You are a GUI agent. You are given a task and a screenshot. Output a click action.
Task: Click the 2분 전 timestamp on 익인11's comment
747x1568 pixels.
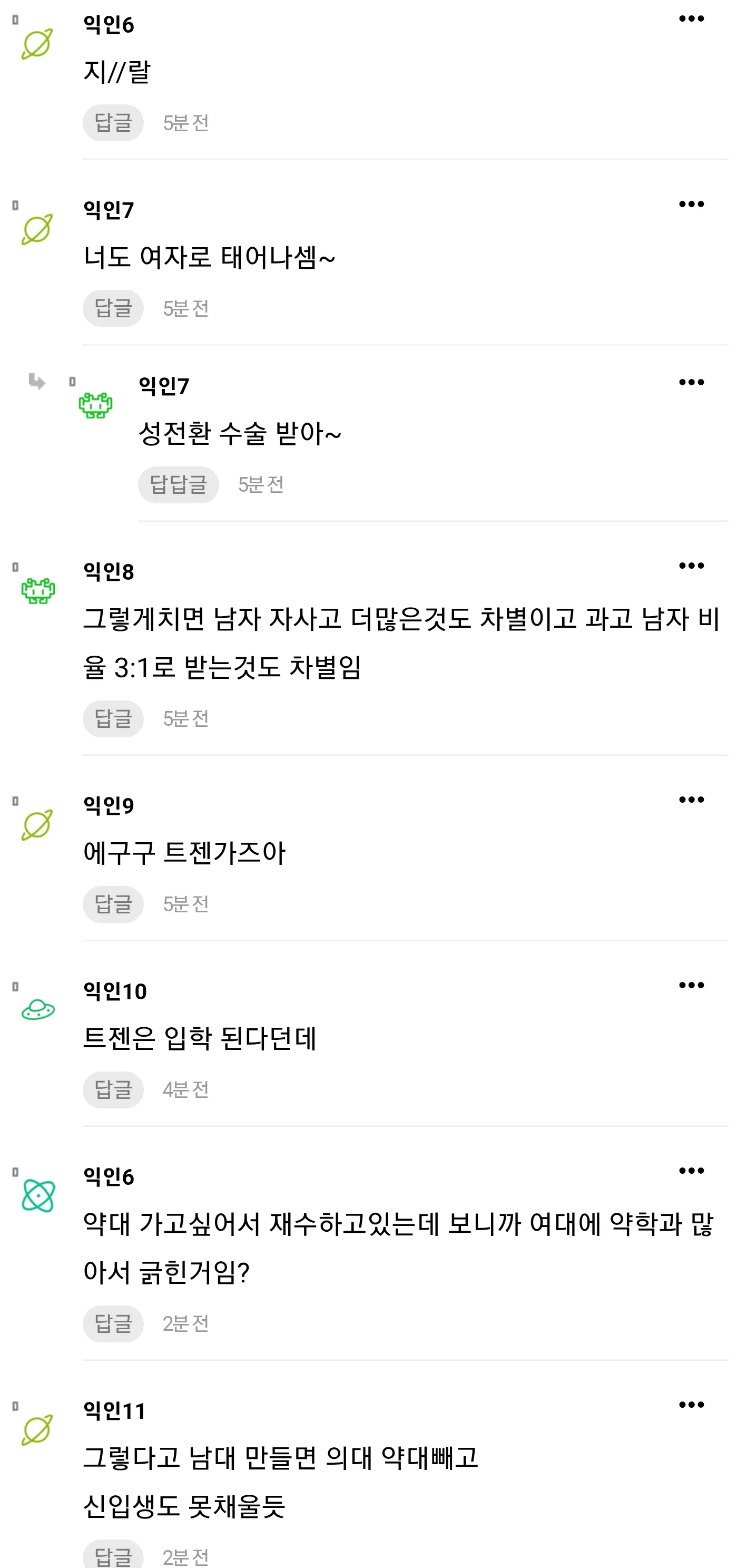pyautogui.click(x=186, y=1556)
